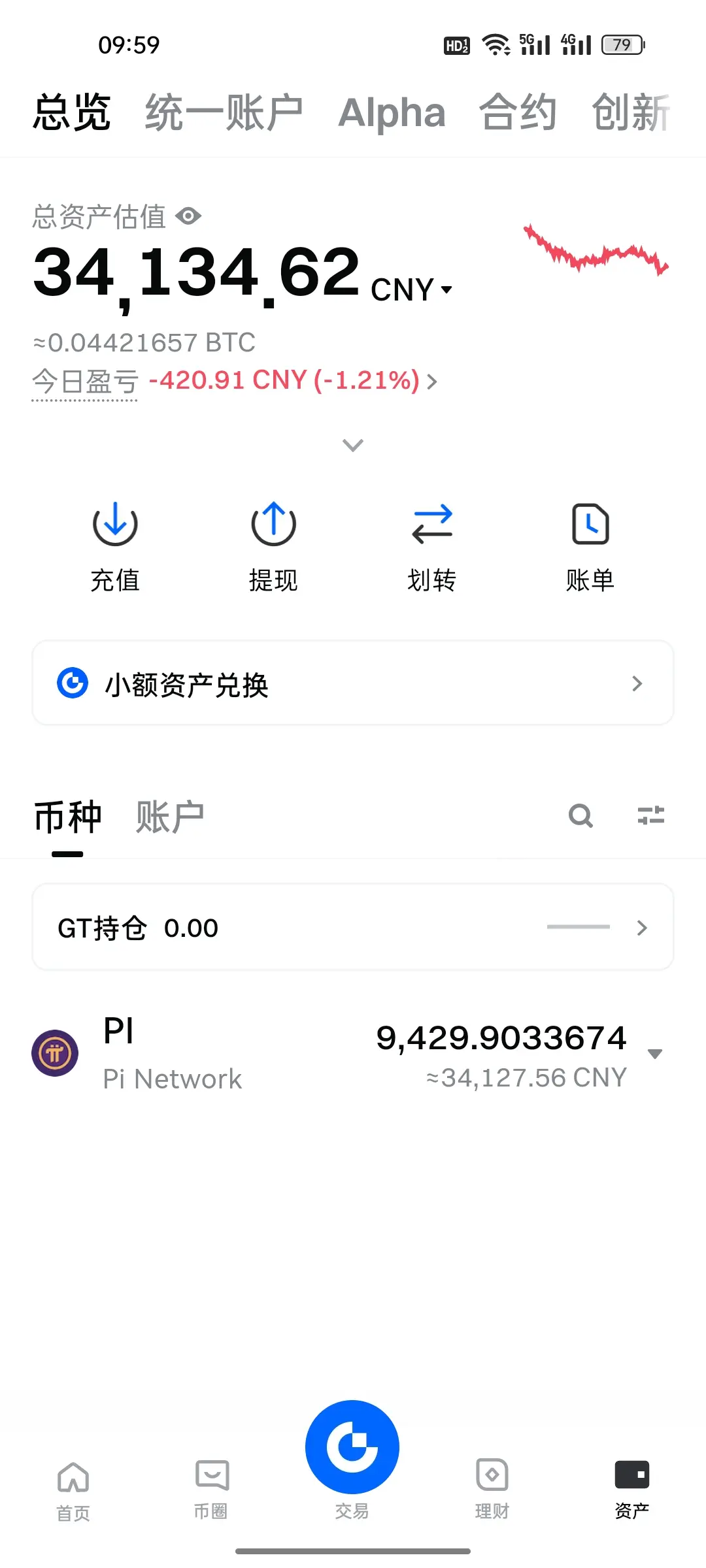Screen dimensions: 706x1568
Task: Expand the PI holding dropdown arrow
Action: click(655, 1053)
